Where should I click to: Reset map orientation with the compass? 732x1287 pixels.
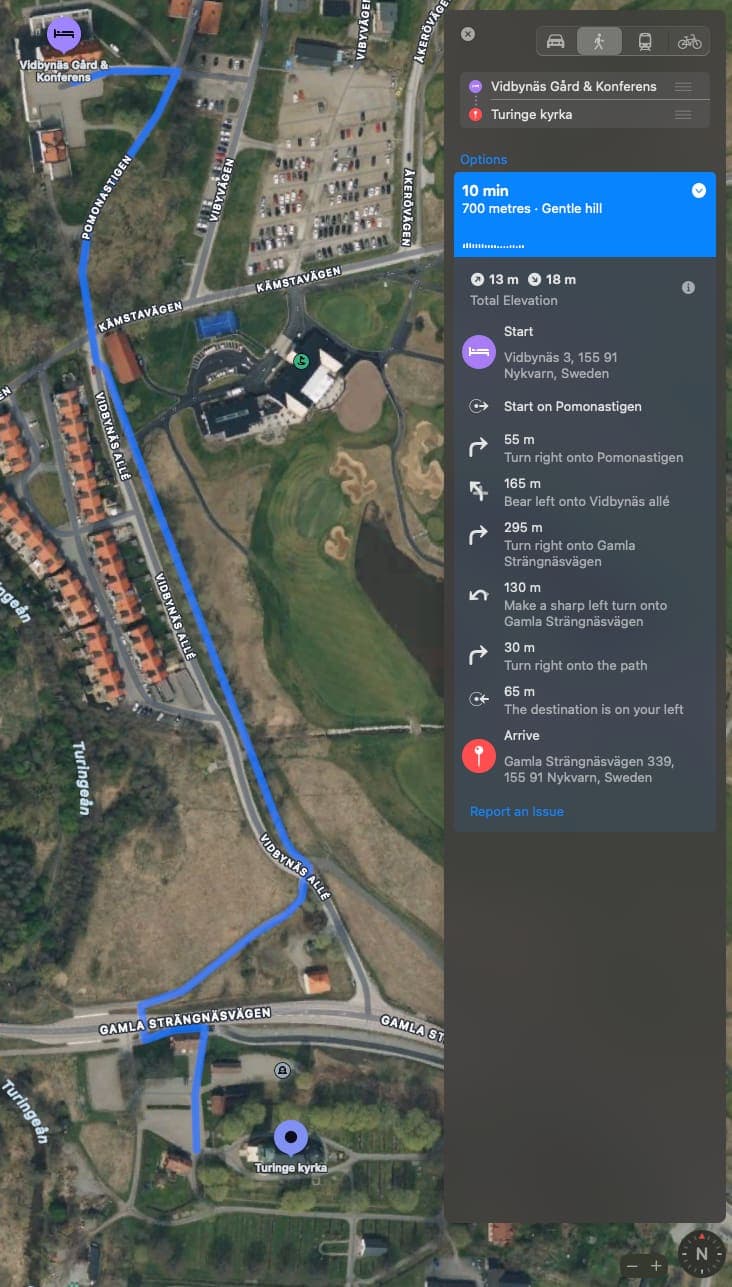701,1253
